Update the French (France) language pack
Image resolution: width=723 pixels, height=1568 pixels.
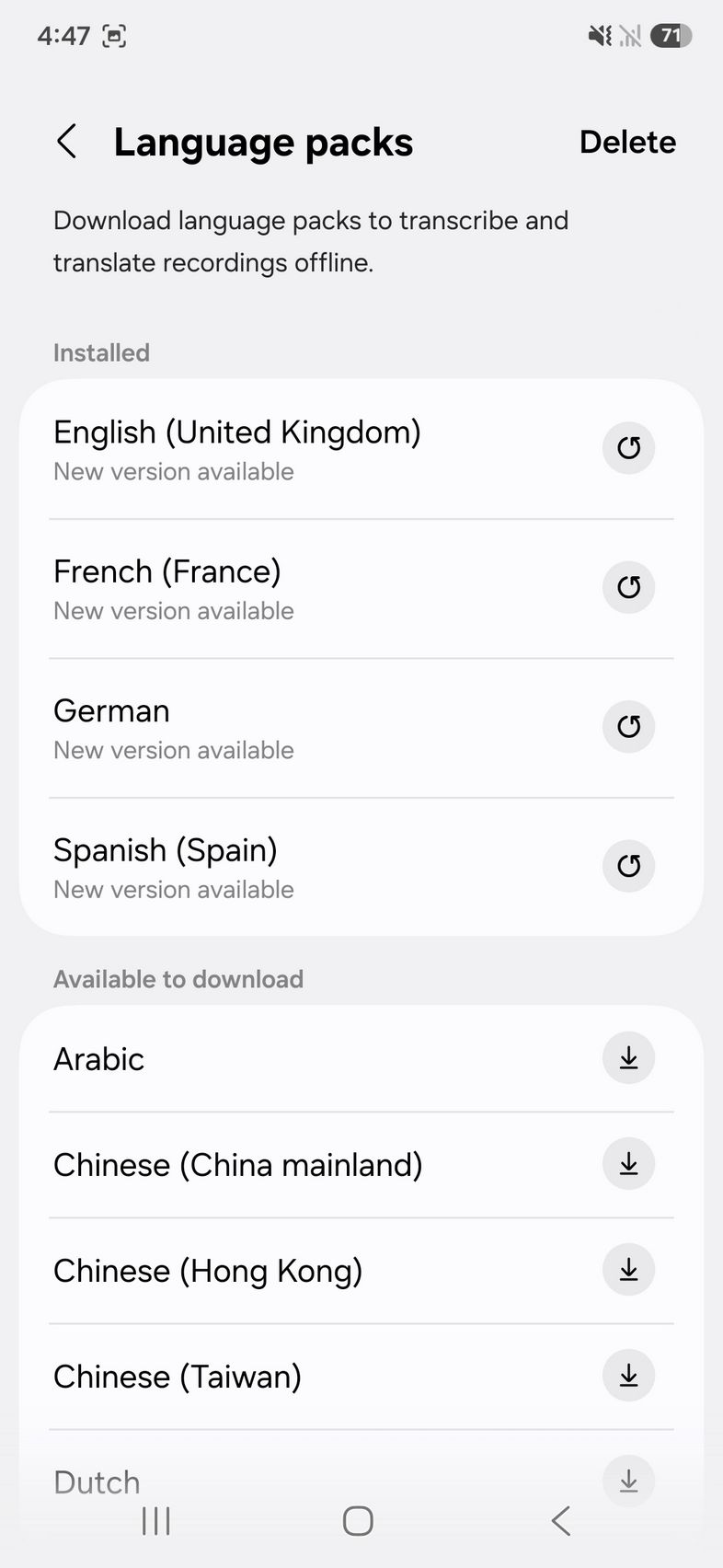click(x=628, y=587)
